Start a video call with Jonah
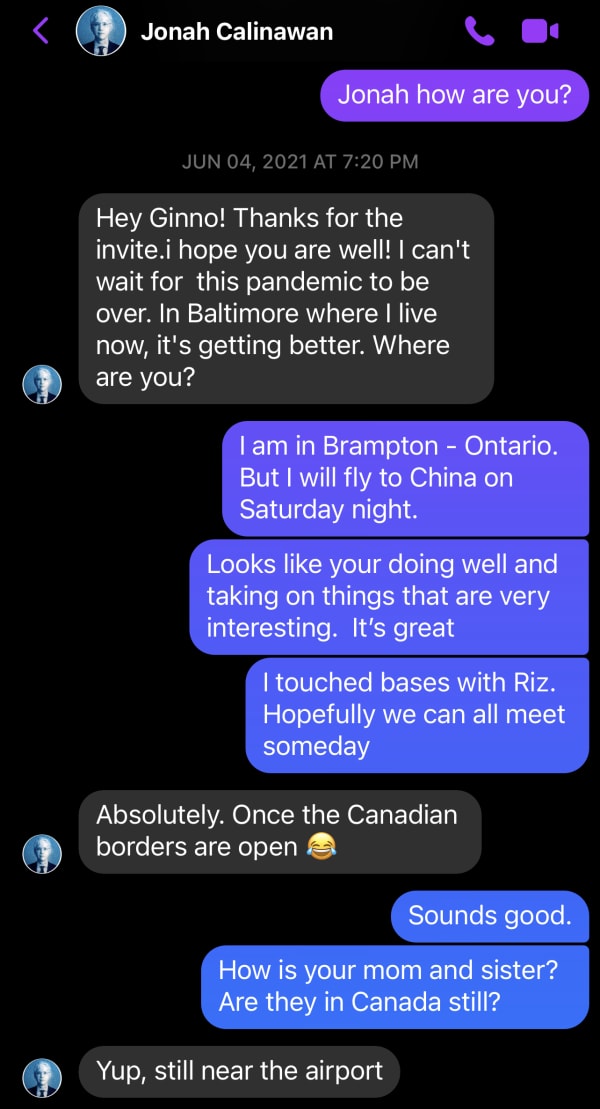600x1109 pixels. pos(539,31)
